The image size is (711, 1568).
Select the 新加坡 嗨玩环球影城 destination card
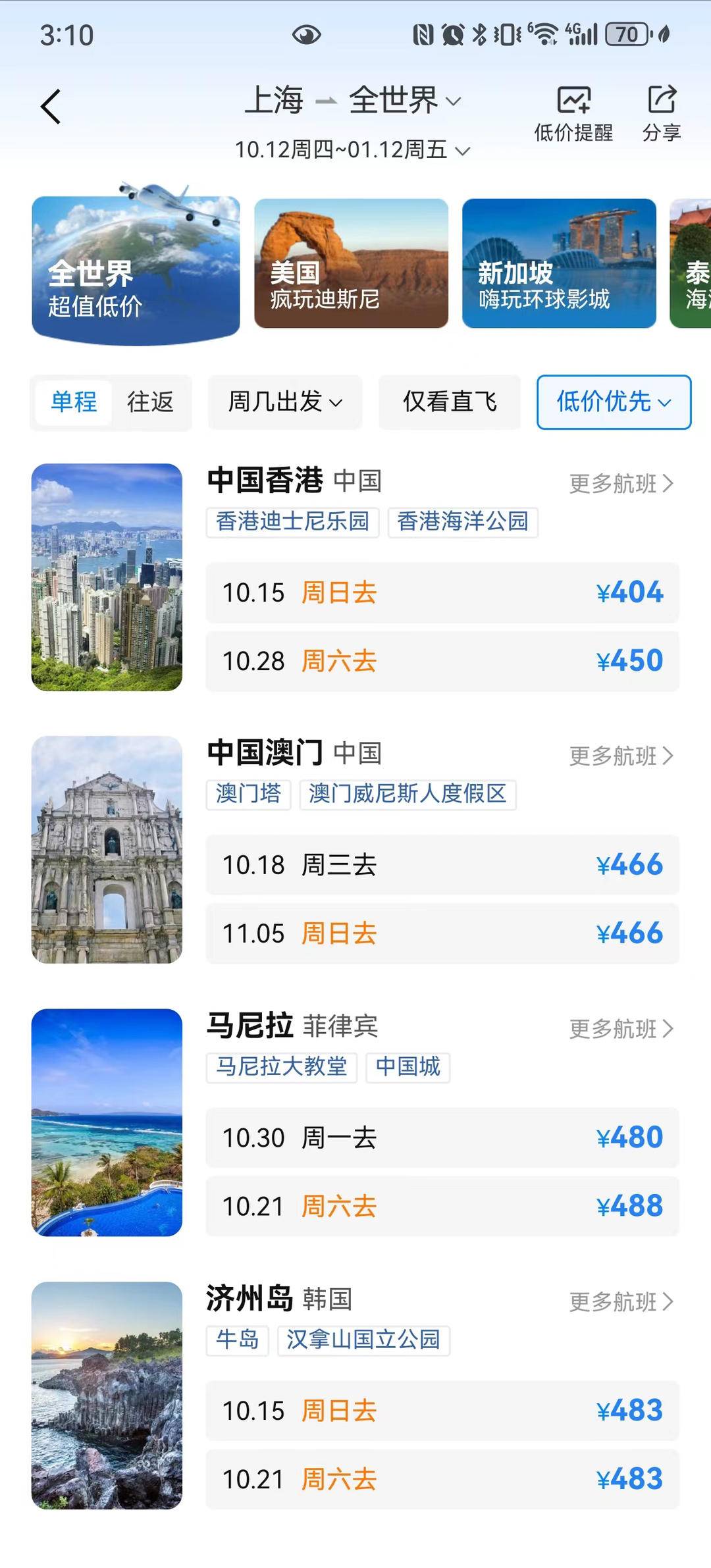tap(559, 263)
